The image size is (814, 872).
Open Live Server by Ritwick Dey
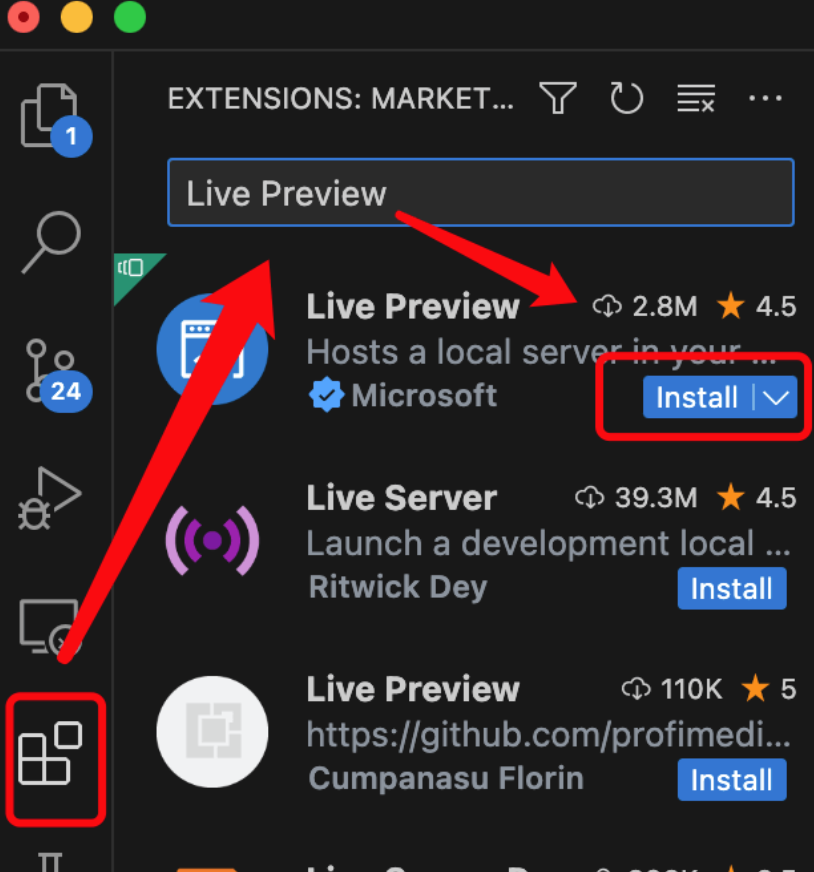[401, 497]
